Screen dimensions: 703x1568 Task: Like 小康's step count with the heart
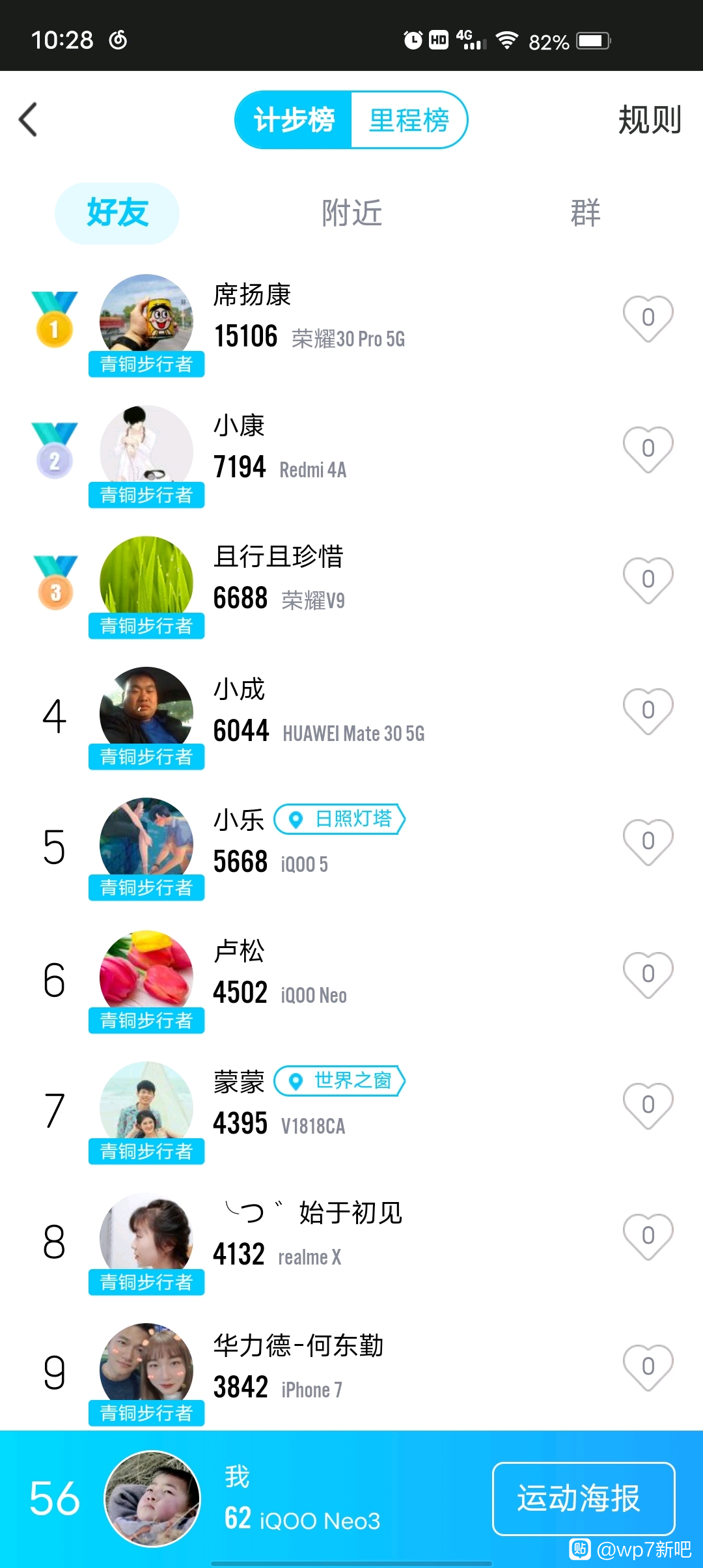[648, 449]
